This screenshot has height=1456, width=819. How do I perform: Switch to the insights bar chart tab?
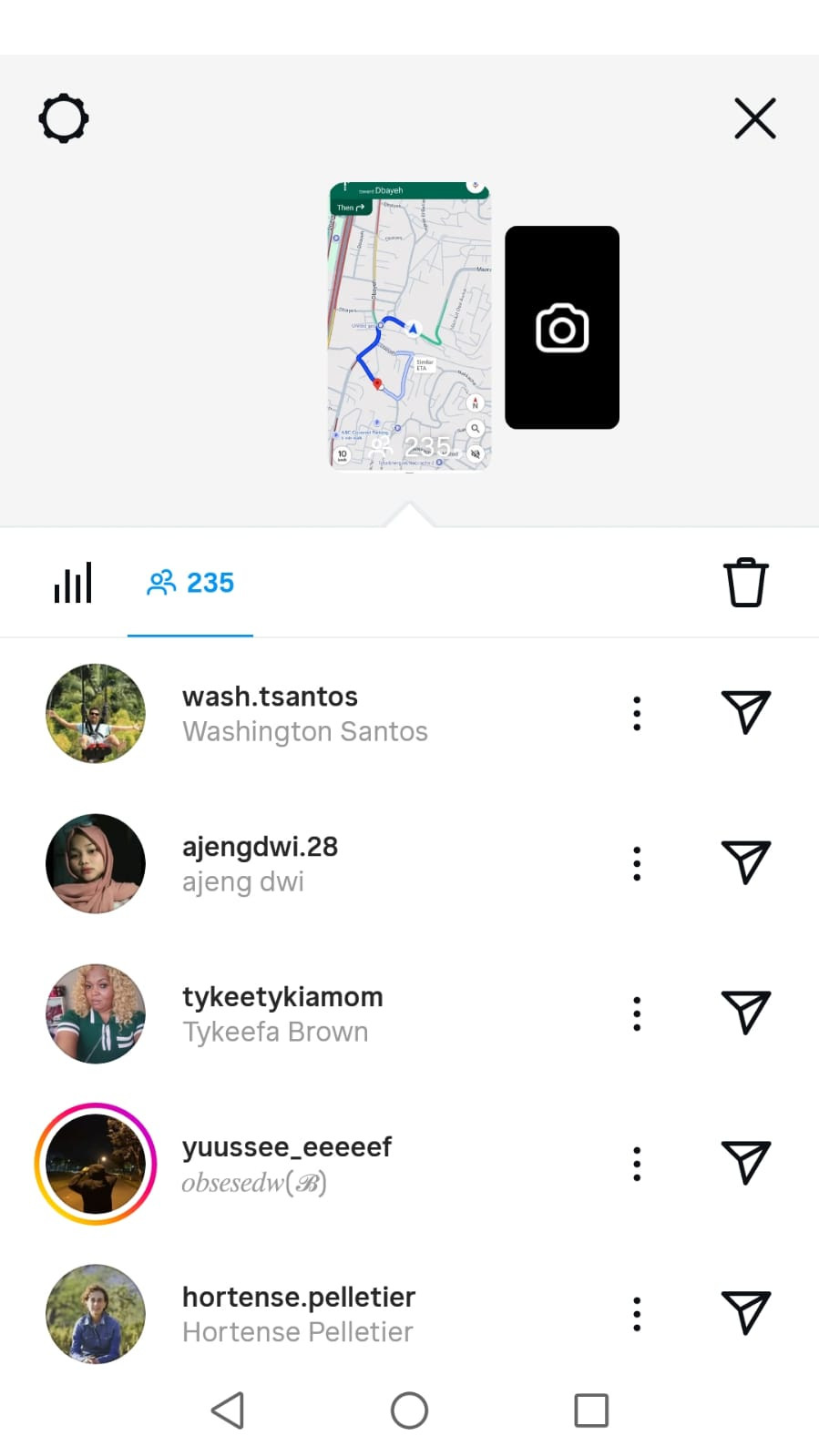tap(73, 583)
